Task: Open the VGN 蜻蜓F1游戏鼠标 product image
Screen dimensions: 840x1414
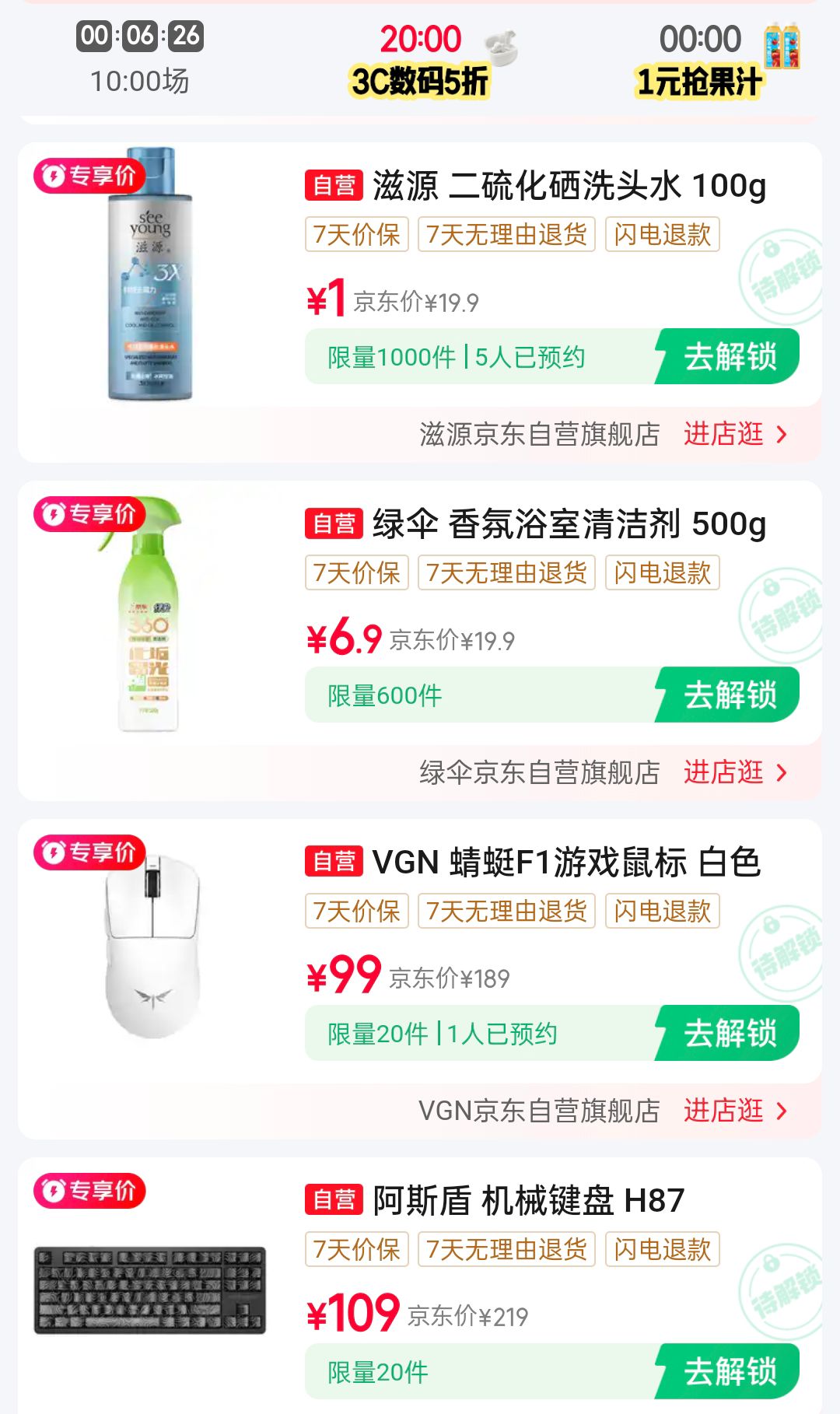Action: (152, 949)
